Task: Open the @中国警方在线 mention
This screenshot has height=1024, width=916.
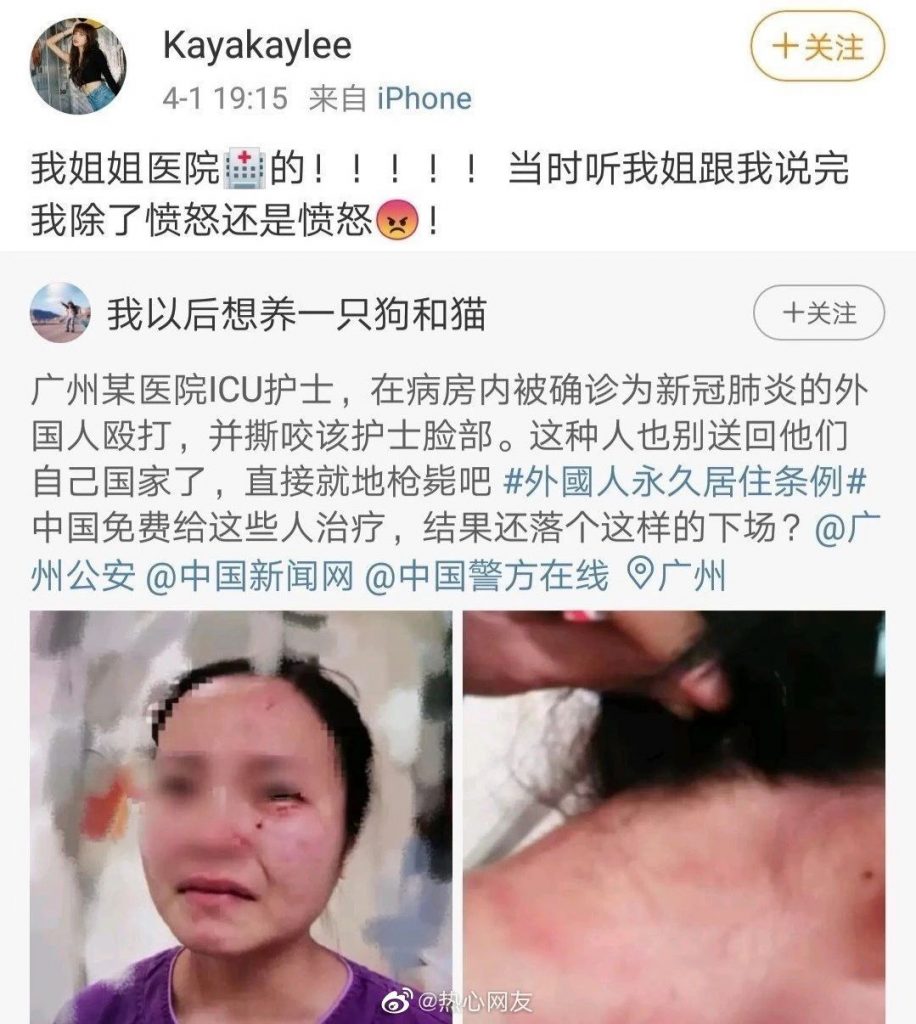Action: tap(486, 576)
